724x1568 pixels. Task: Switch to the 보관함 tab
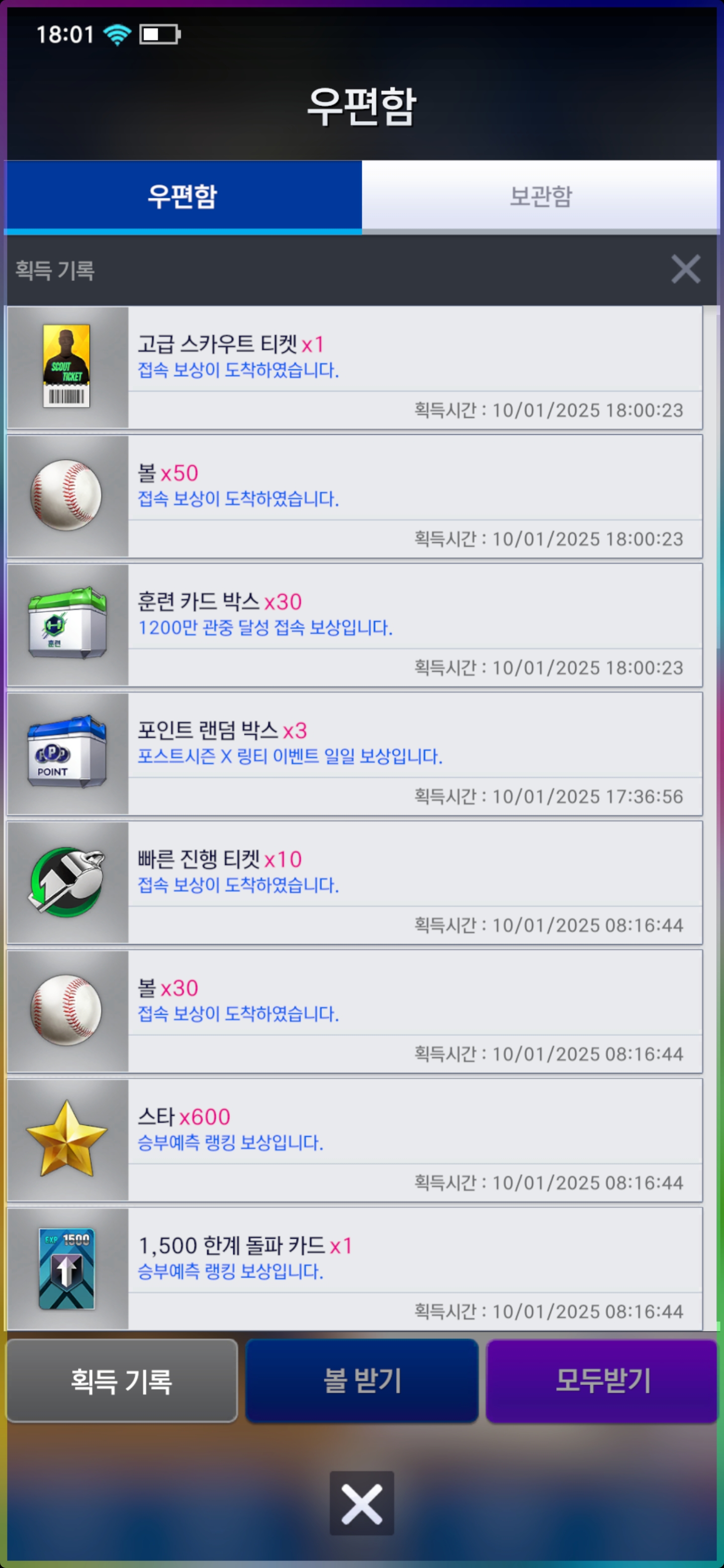(x=540, y=196)
